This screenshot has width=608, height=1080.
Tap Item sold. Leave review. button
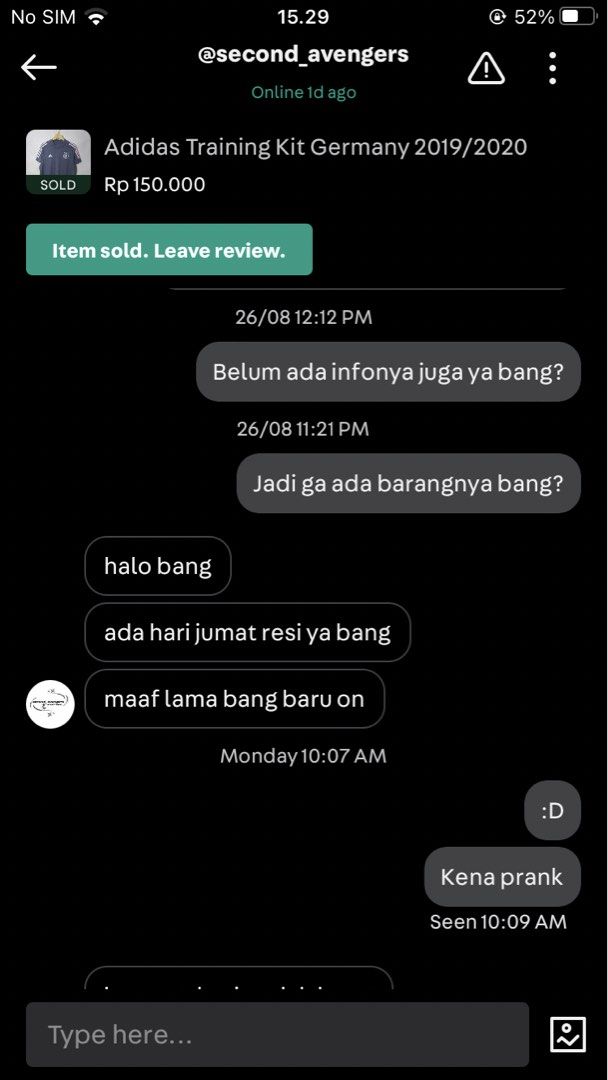click(x=169, y=249)
